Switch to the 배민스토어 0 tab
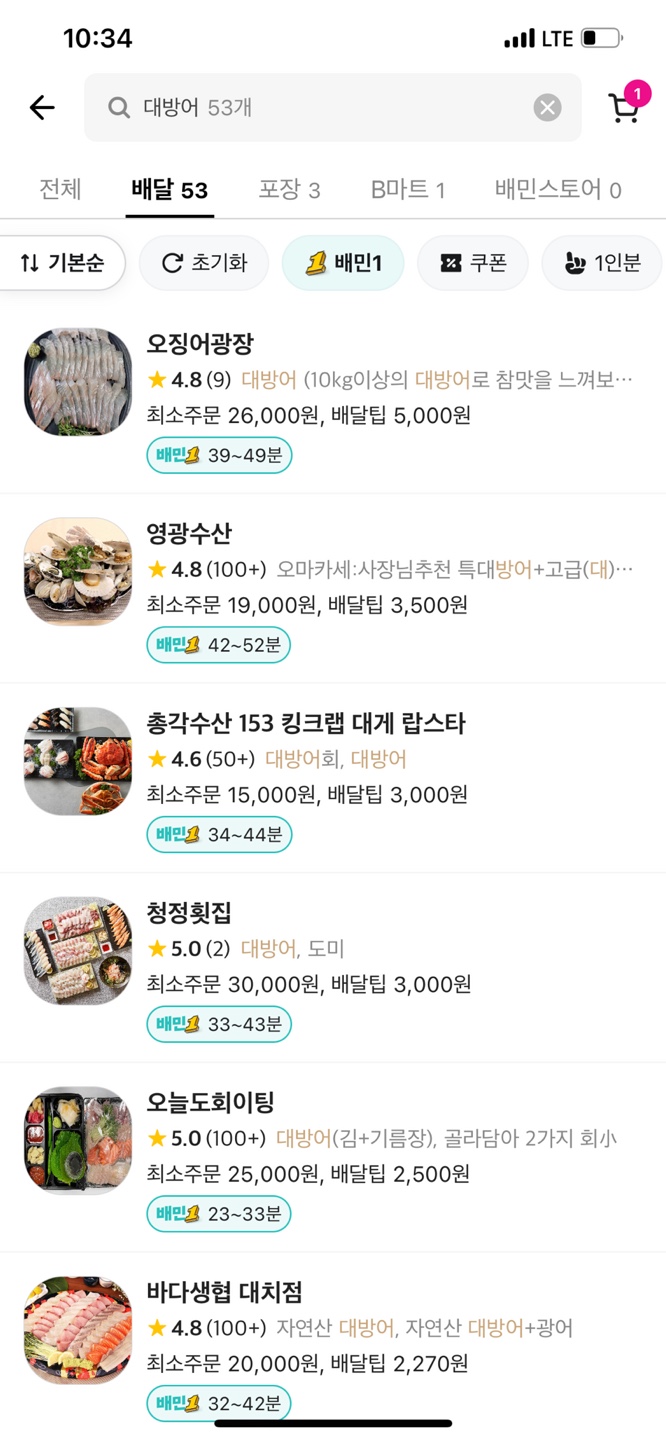This screenshot has width=666, height=1440. pyautogui.click(x=558, y=189)
